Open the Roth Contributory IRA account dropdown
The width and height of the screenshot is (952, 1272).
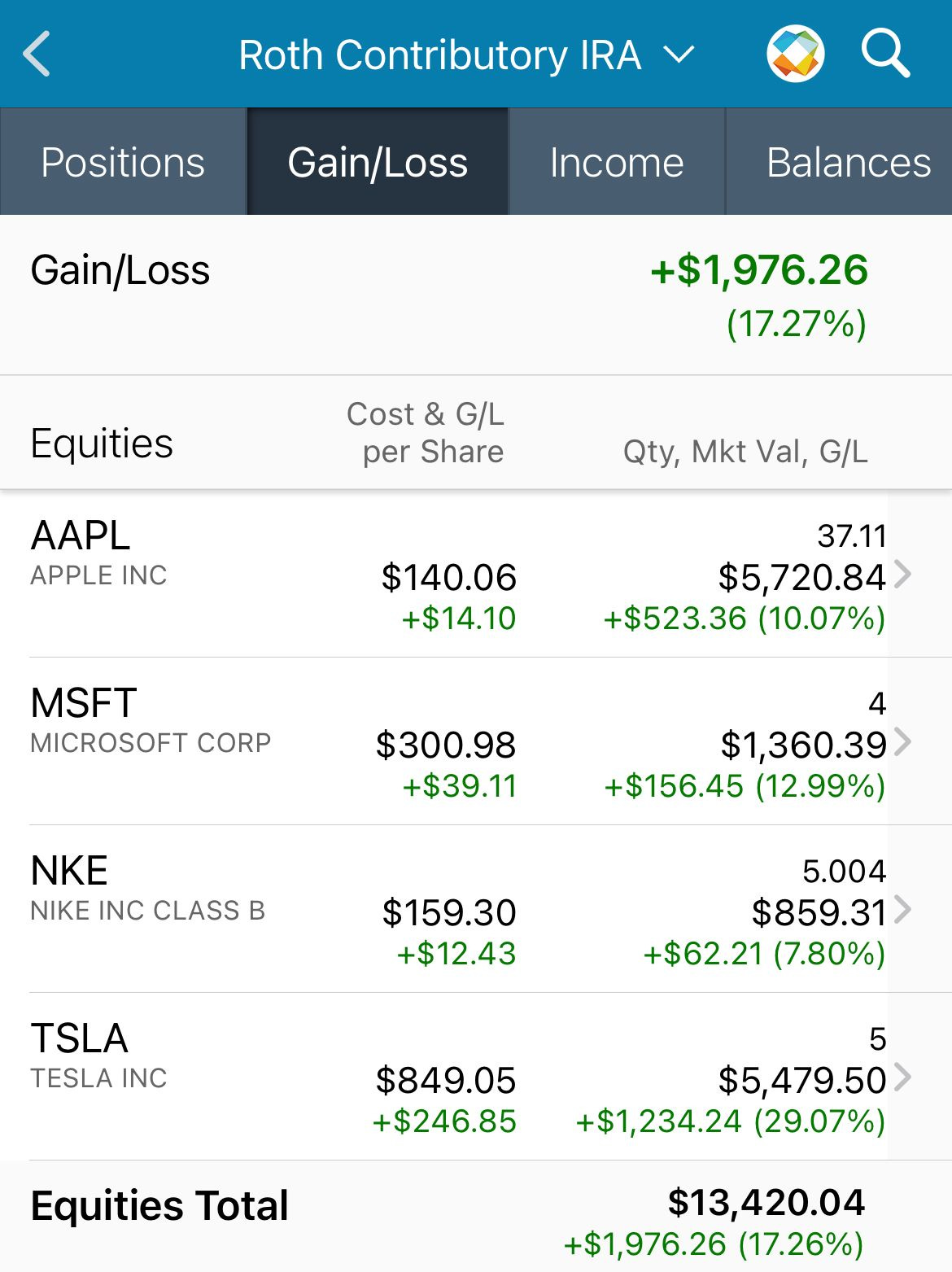point(465,55)
